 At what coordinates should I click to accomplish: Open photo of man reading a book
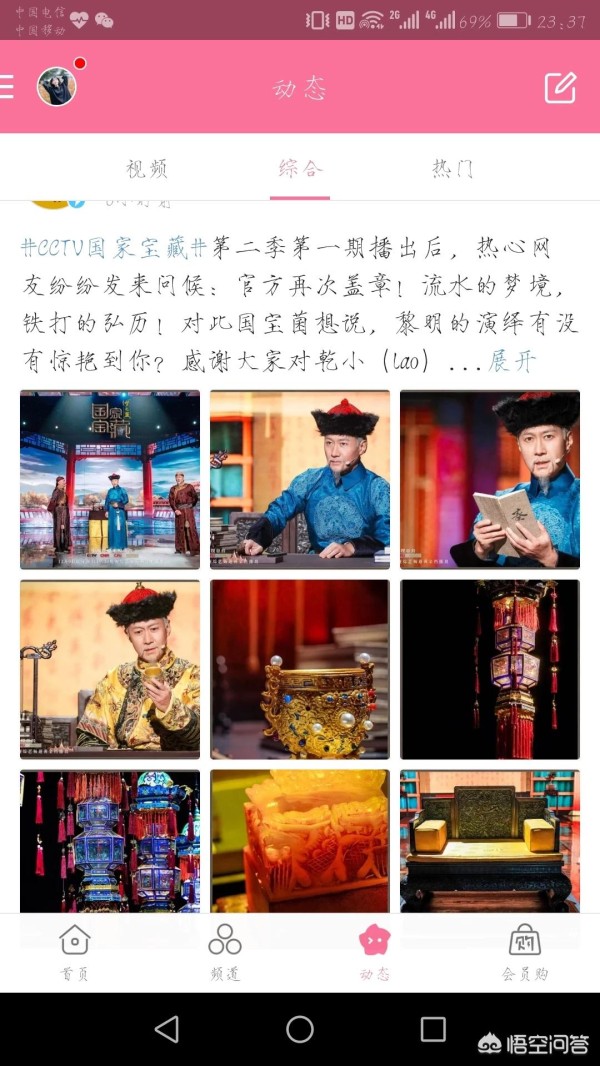pos(490,480)
